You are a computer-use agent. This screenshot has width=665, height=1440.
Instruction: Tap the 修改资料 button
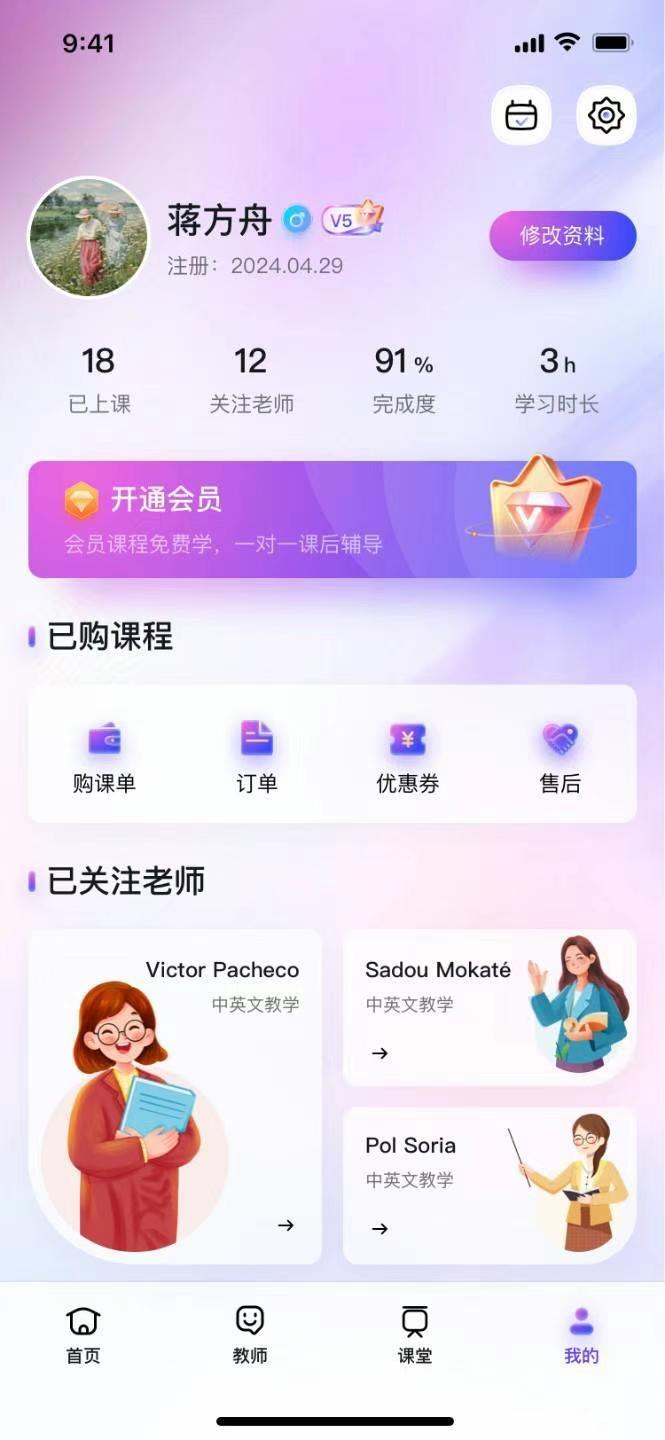(562, 236)
